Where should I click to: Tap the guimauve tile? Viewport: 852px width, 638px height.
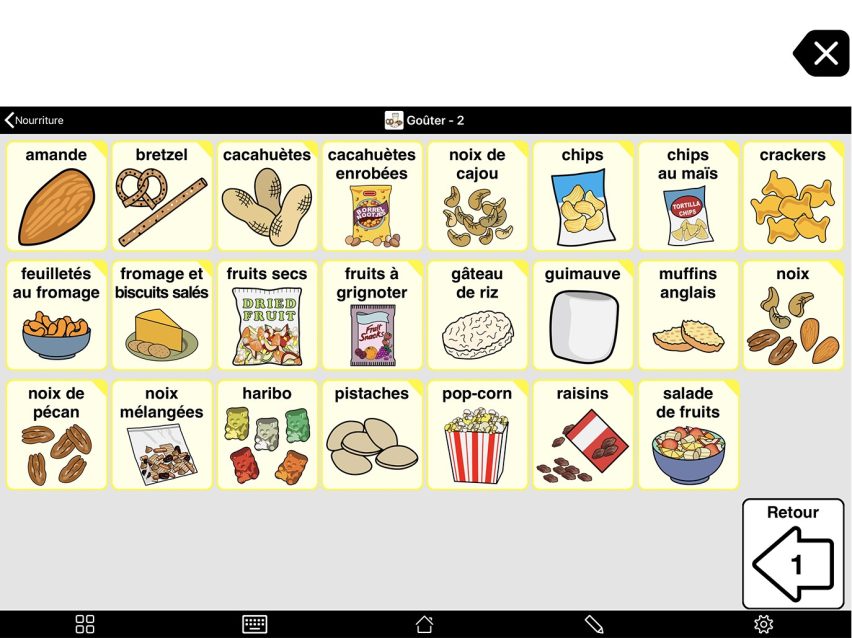point(582,316)
